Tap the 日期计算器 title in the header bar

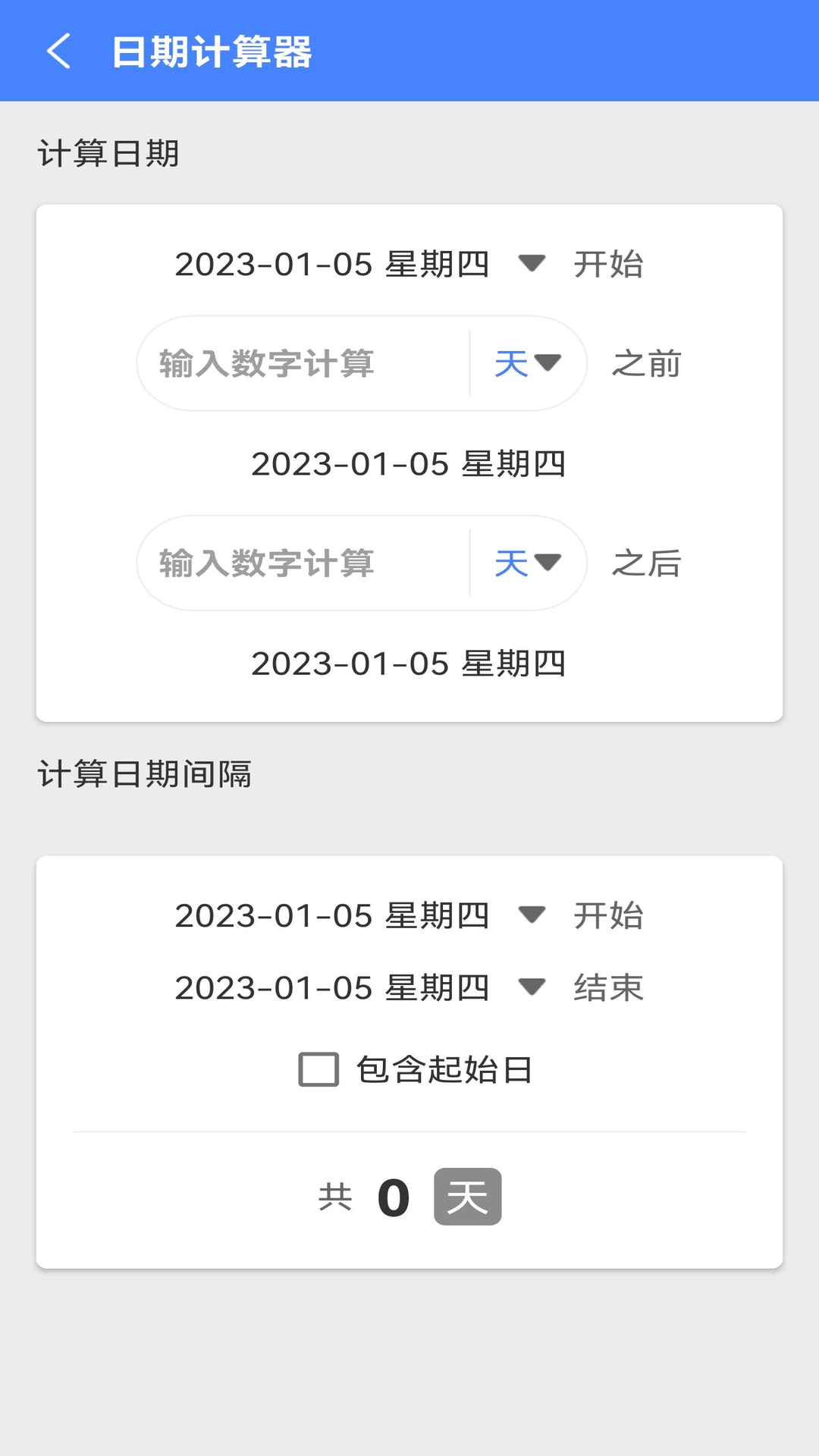click(212, 52)
